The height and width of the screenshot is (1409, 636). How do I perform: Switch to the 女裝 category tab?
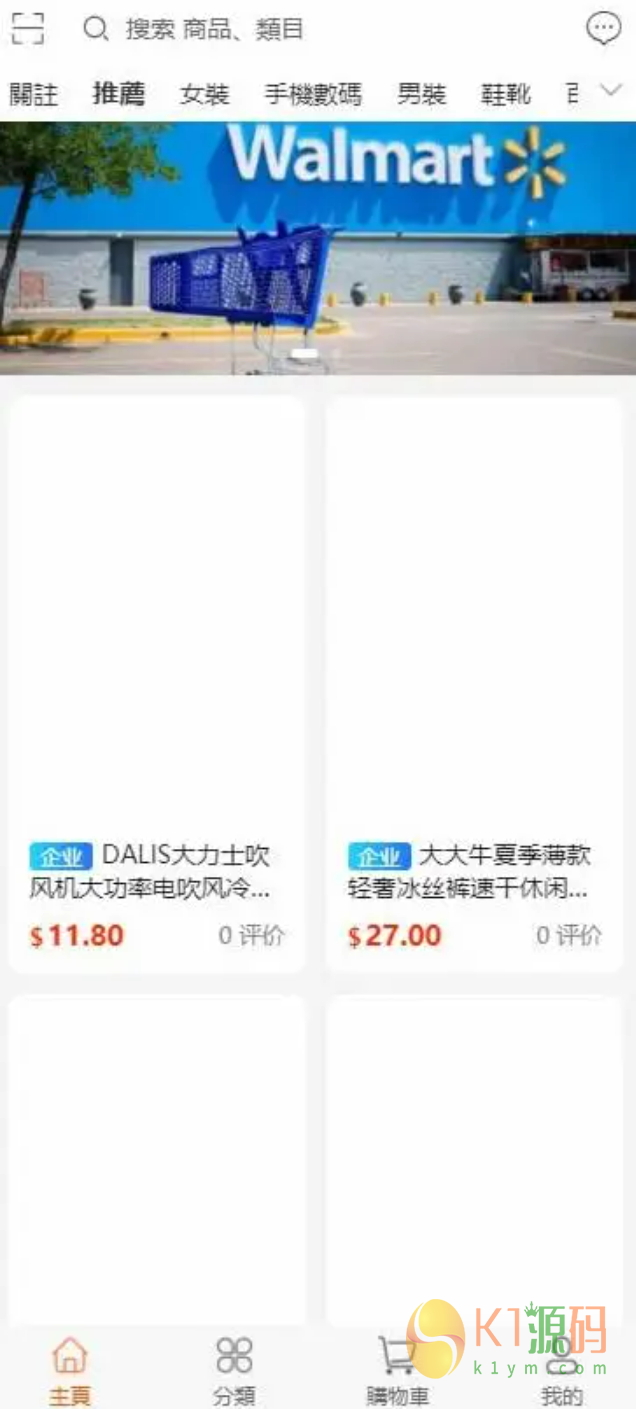tap(205, 94)
